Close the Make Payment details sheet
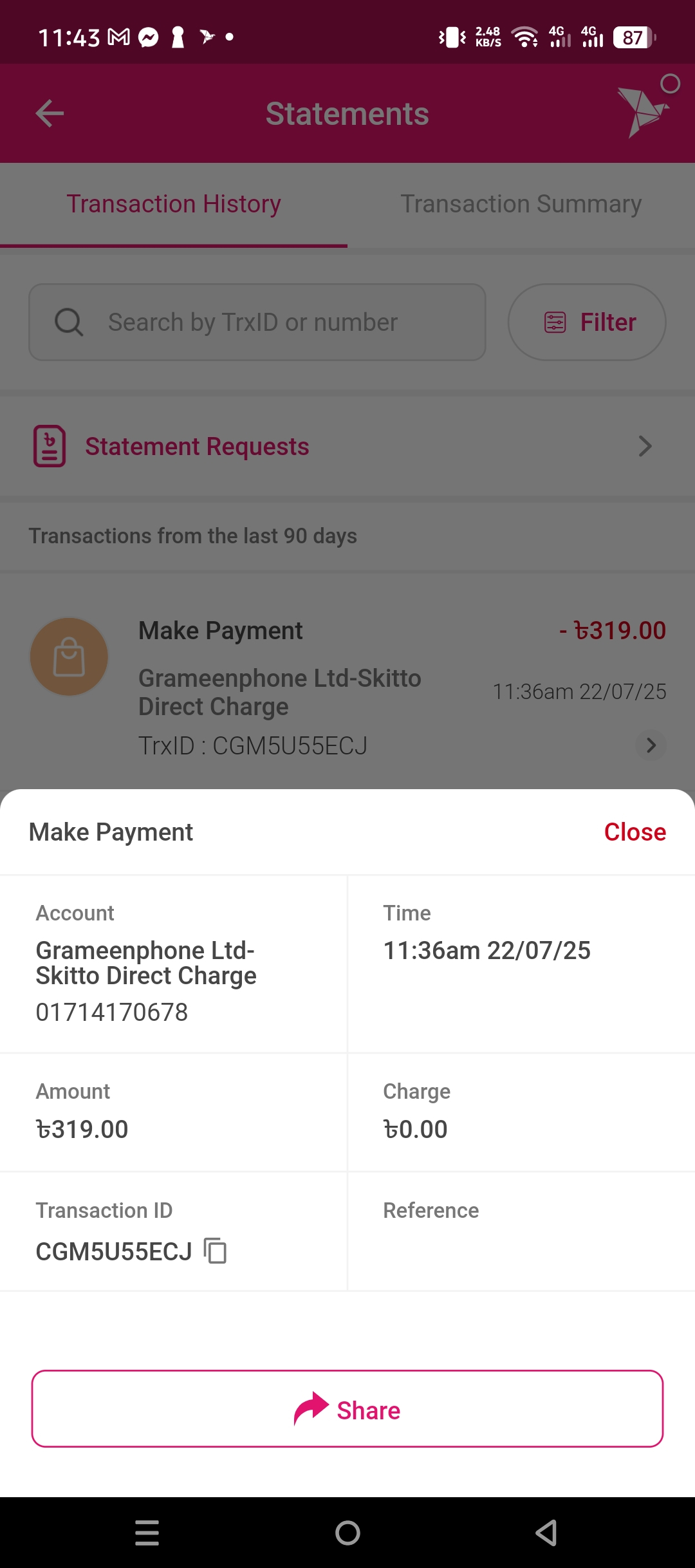 (635, 832)
